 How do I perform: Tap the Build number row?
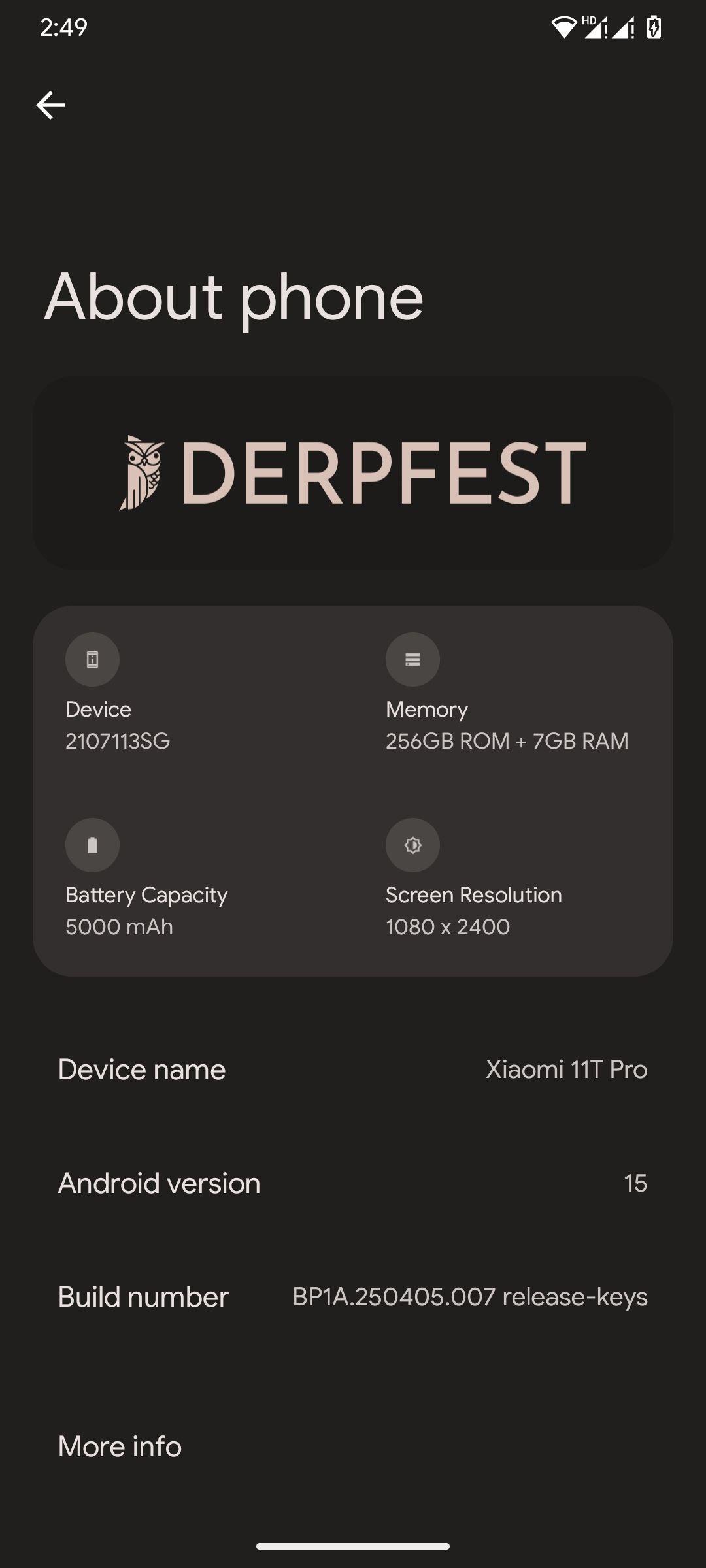(353, 1297)
